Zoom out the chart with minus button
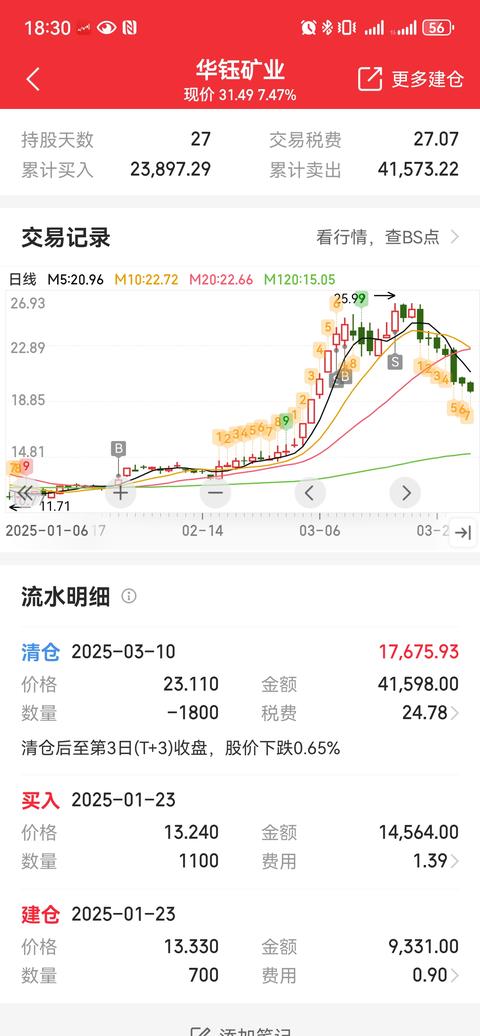This screenshot has height=1036, width=480. click(215, 492)
